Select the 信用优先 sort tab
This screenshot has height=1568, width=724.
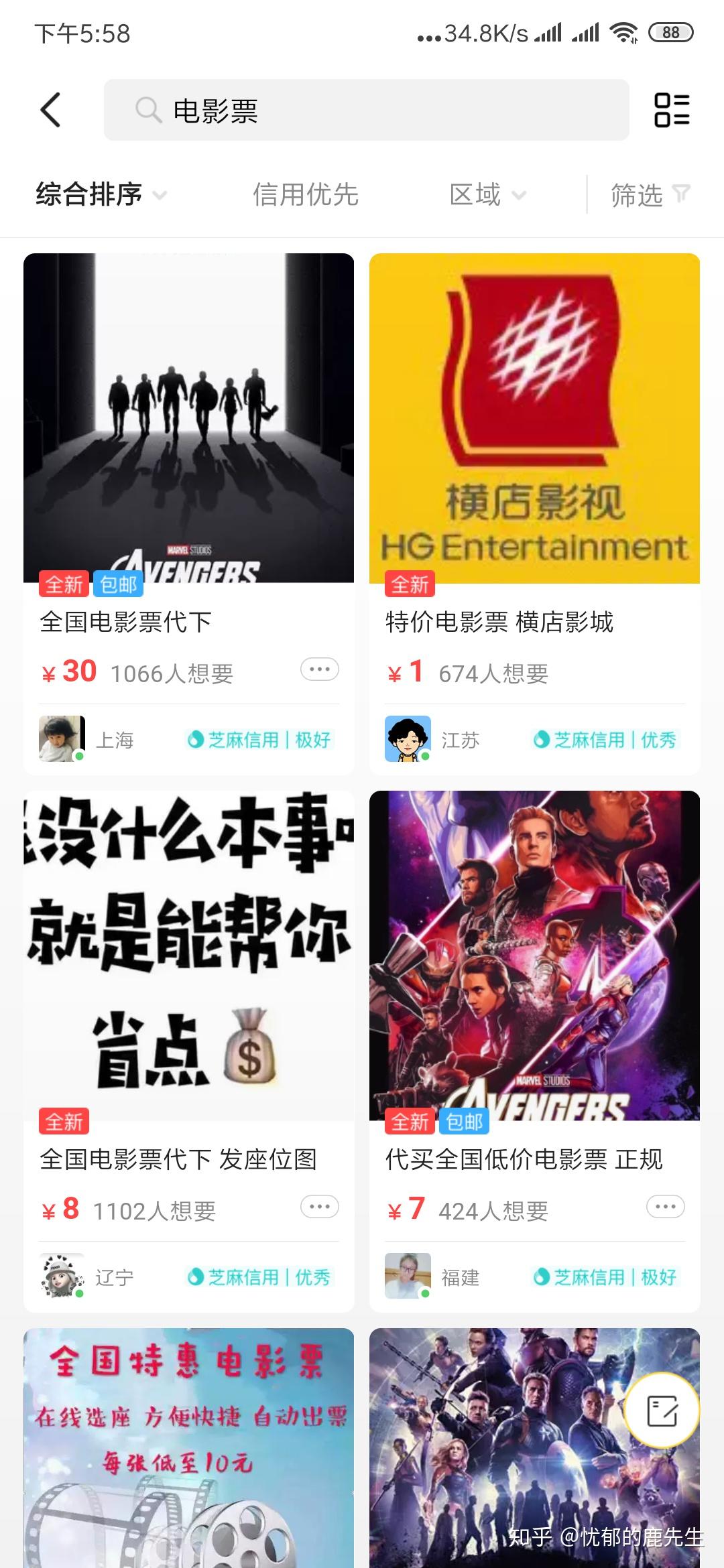305,195
